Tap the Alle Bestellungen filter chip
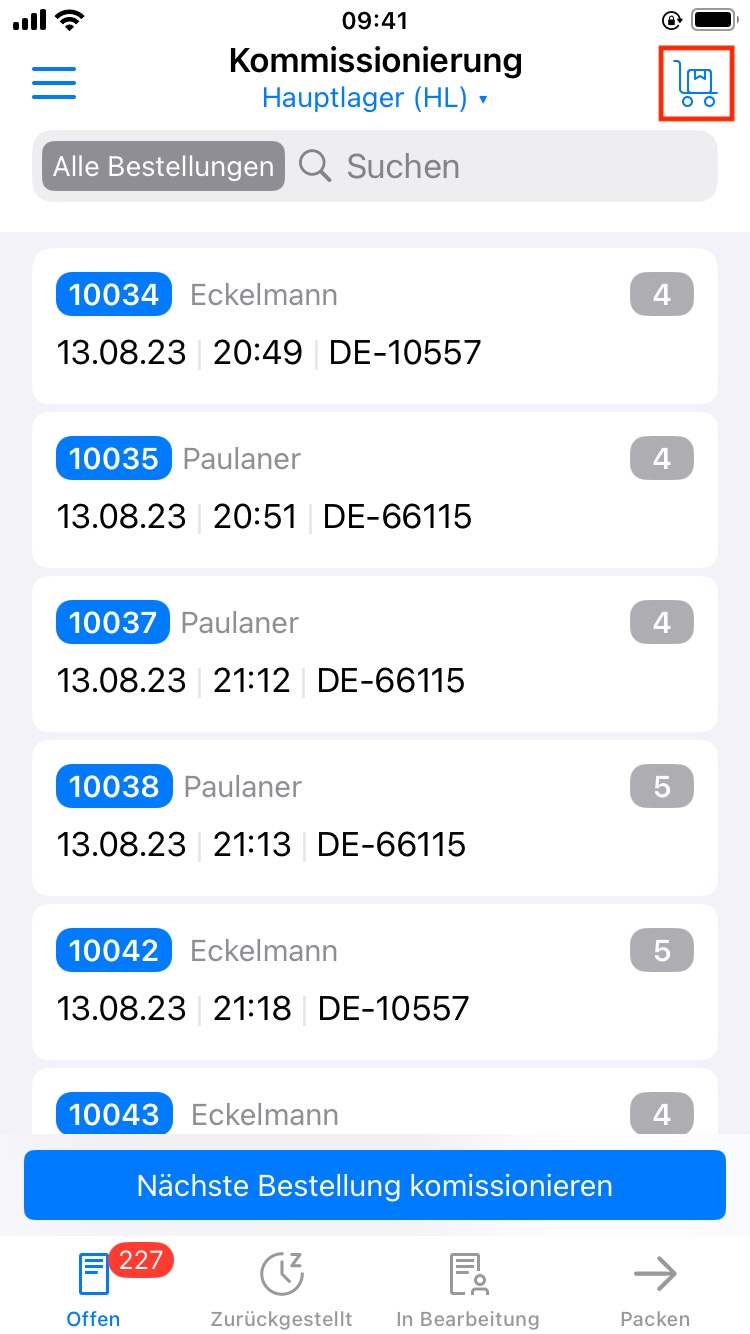Screen dimensions: 750x1334 (x=163, y=166)
